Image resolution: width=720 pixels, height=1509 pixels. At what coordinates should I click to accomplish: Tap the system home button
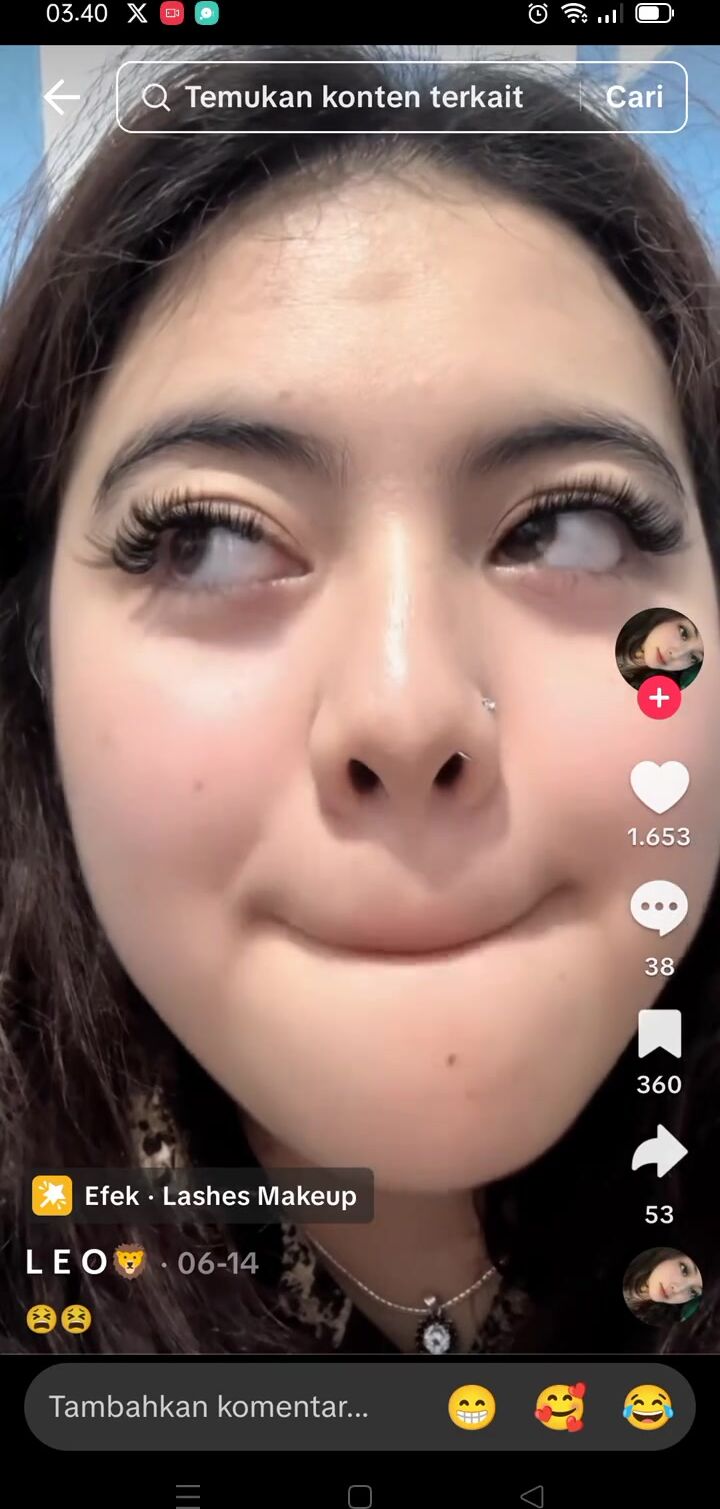[360, 1496]
